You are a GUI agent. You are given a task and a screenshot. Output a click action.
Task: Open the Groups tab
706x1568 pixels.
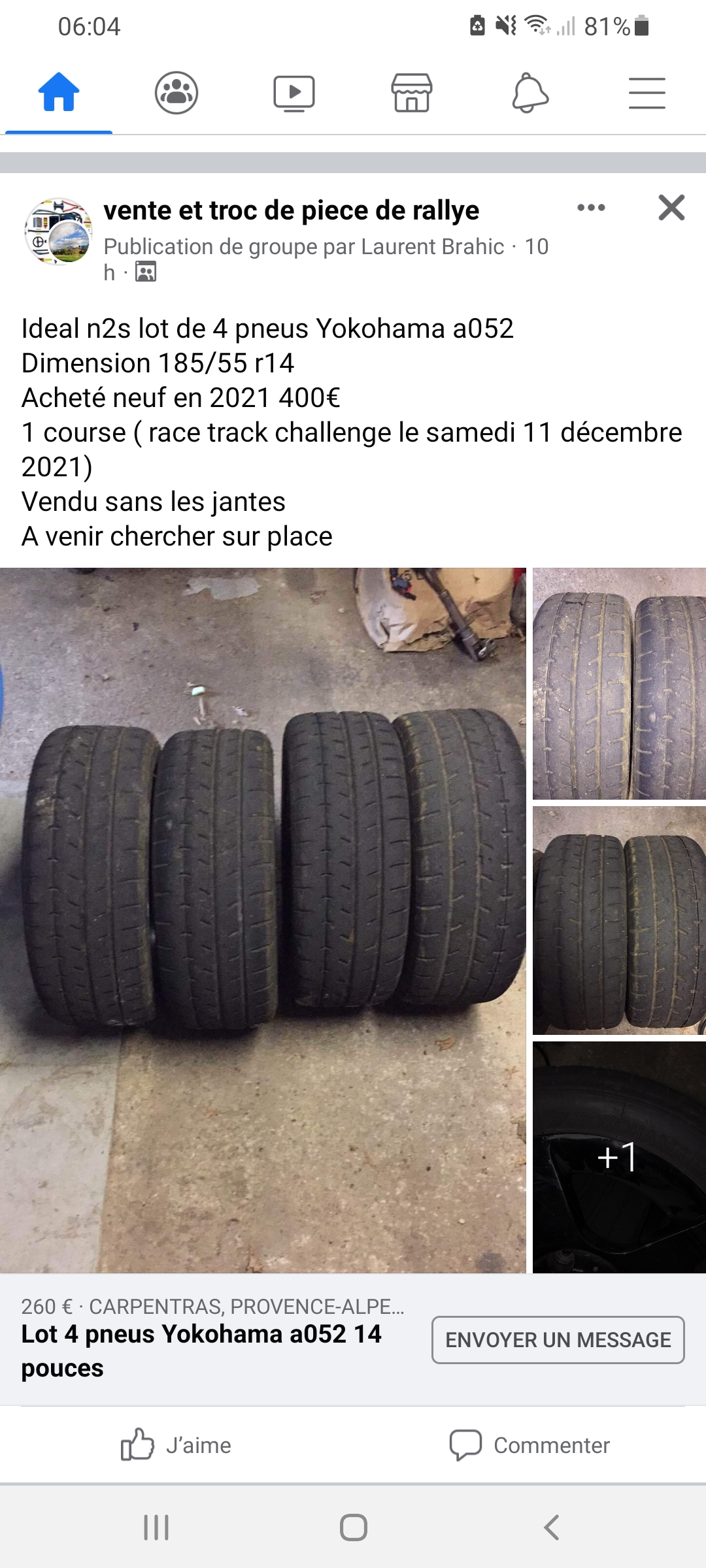(x=176, y=93)
